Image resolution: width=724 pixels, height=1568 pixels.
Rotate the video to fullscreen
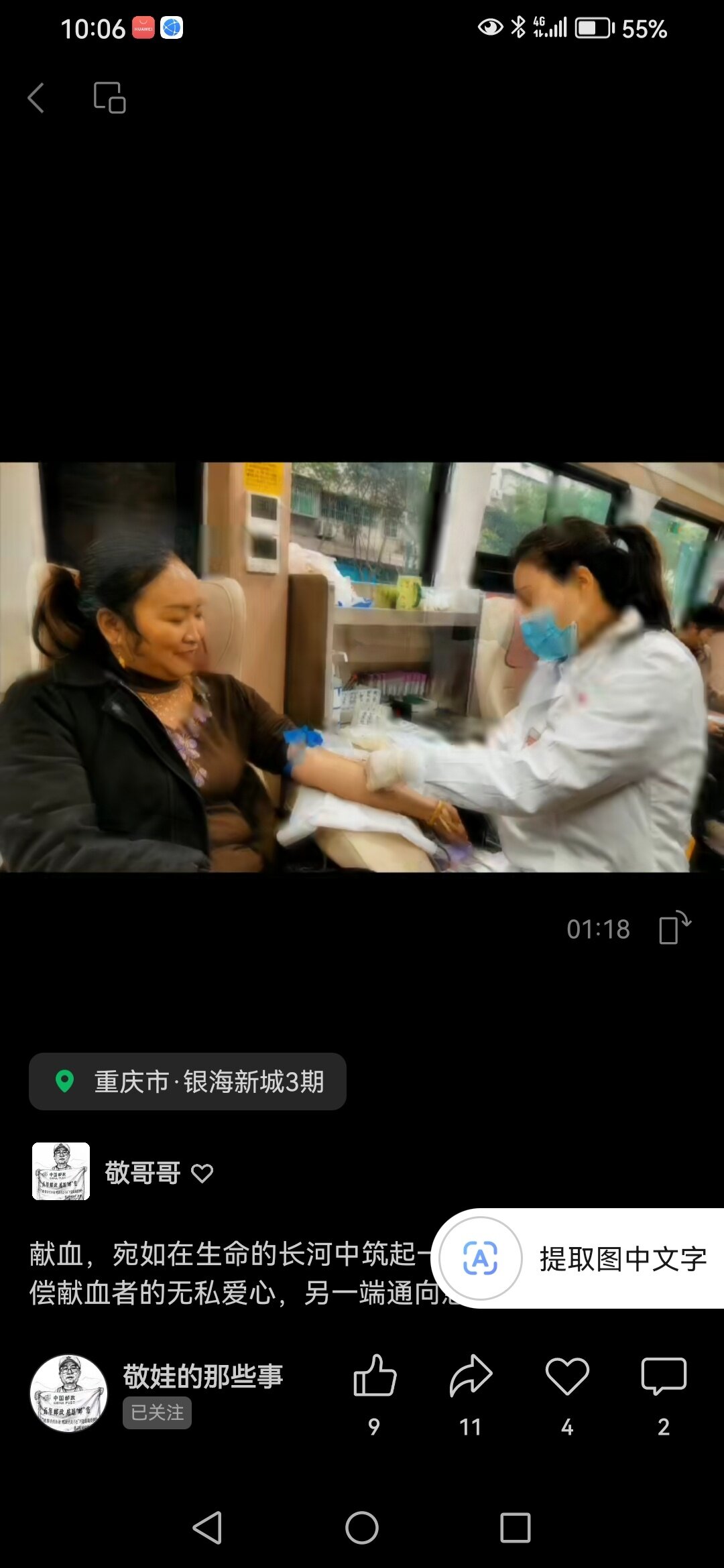(674, 928)
